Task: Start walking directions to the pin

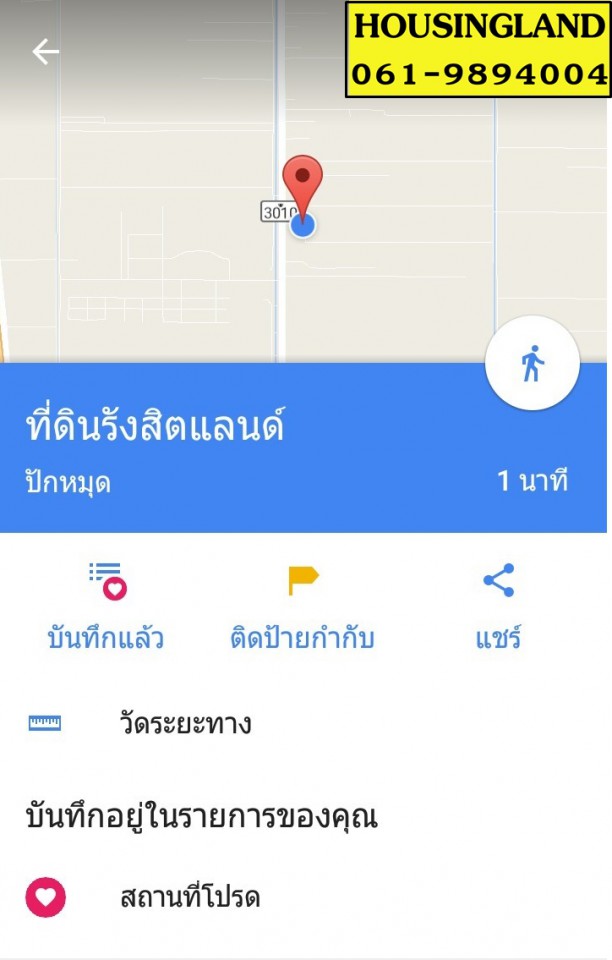Action: pos(532,364)
